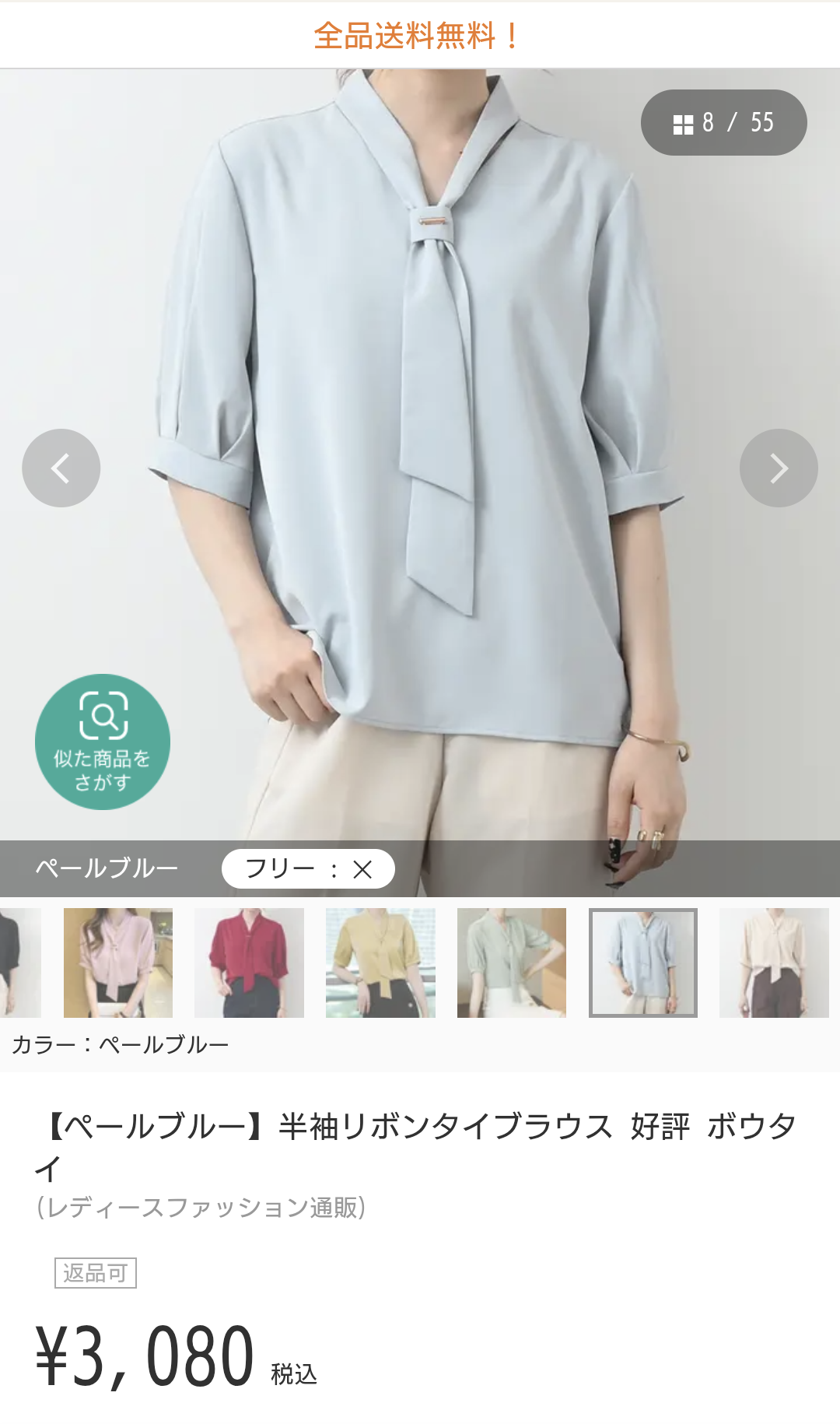
Task: Select the pink blouse thumbnail
Action: click(118, 963)
